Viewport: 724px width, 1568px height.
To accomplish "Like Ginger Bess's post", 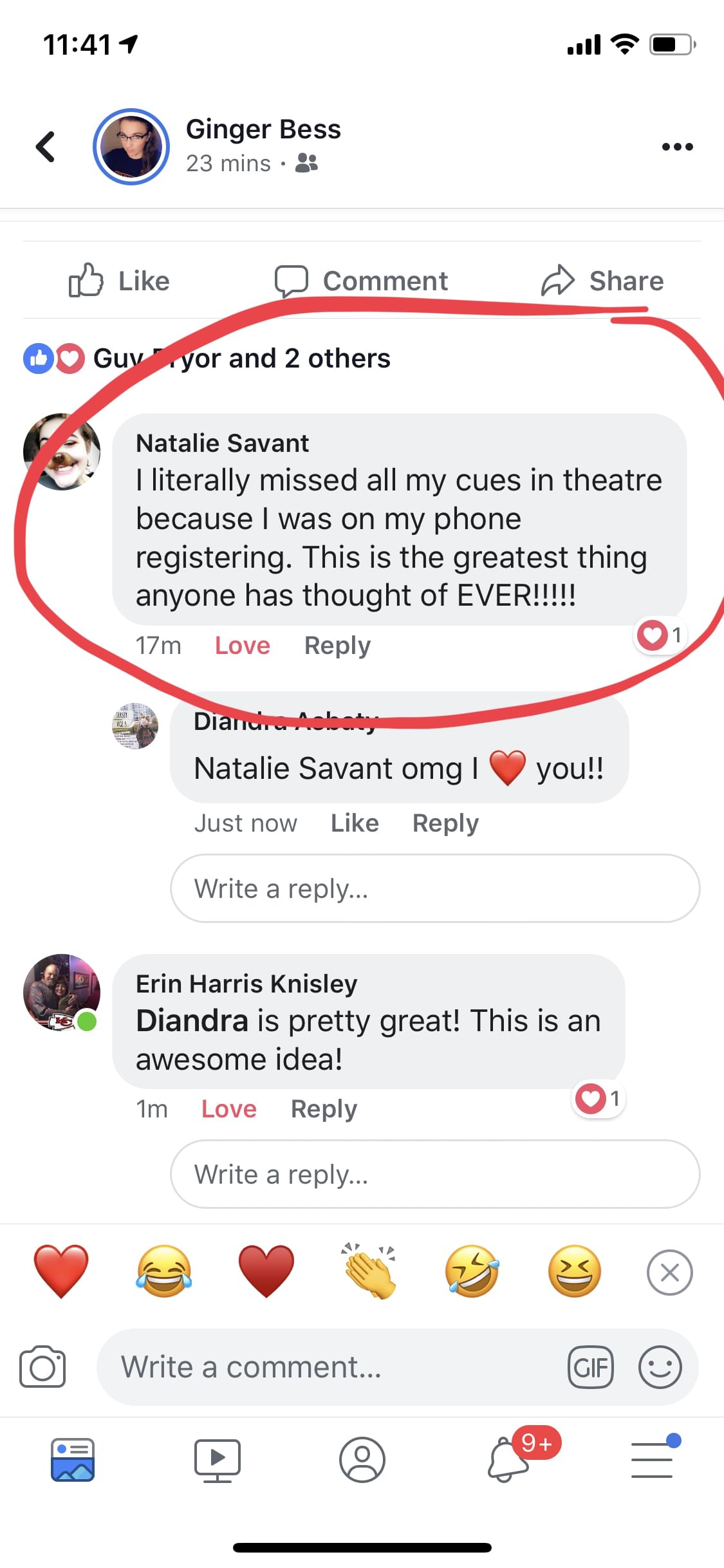I will click(x=120, y=281).
